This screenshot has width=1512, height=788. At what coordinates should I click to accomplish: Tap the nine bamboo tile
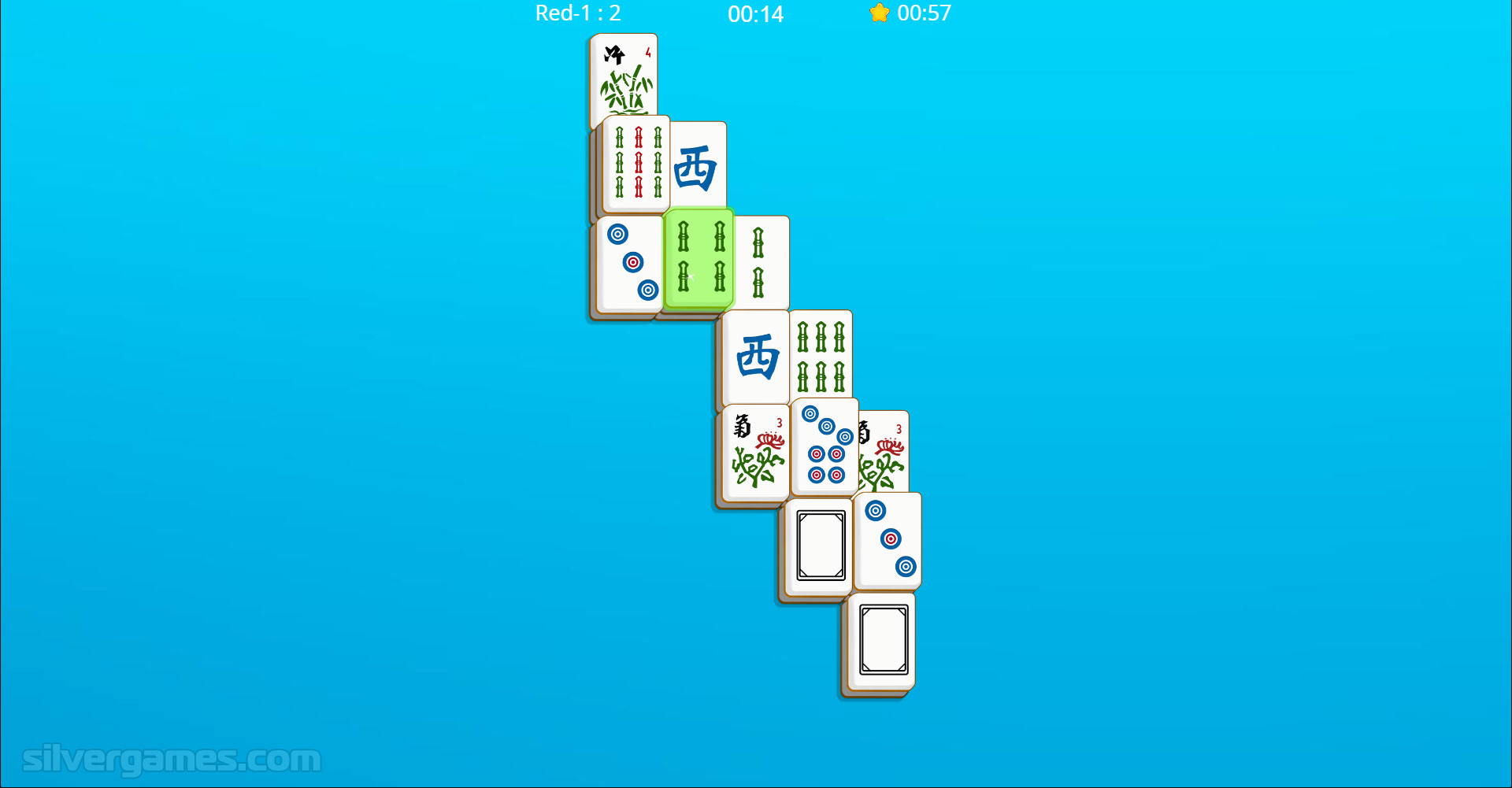pyautogui.click(x=636, y=164)
